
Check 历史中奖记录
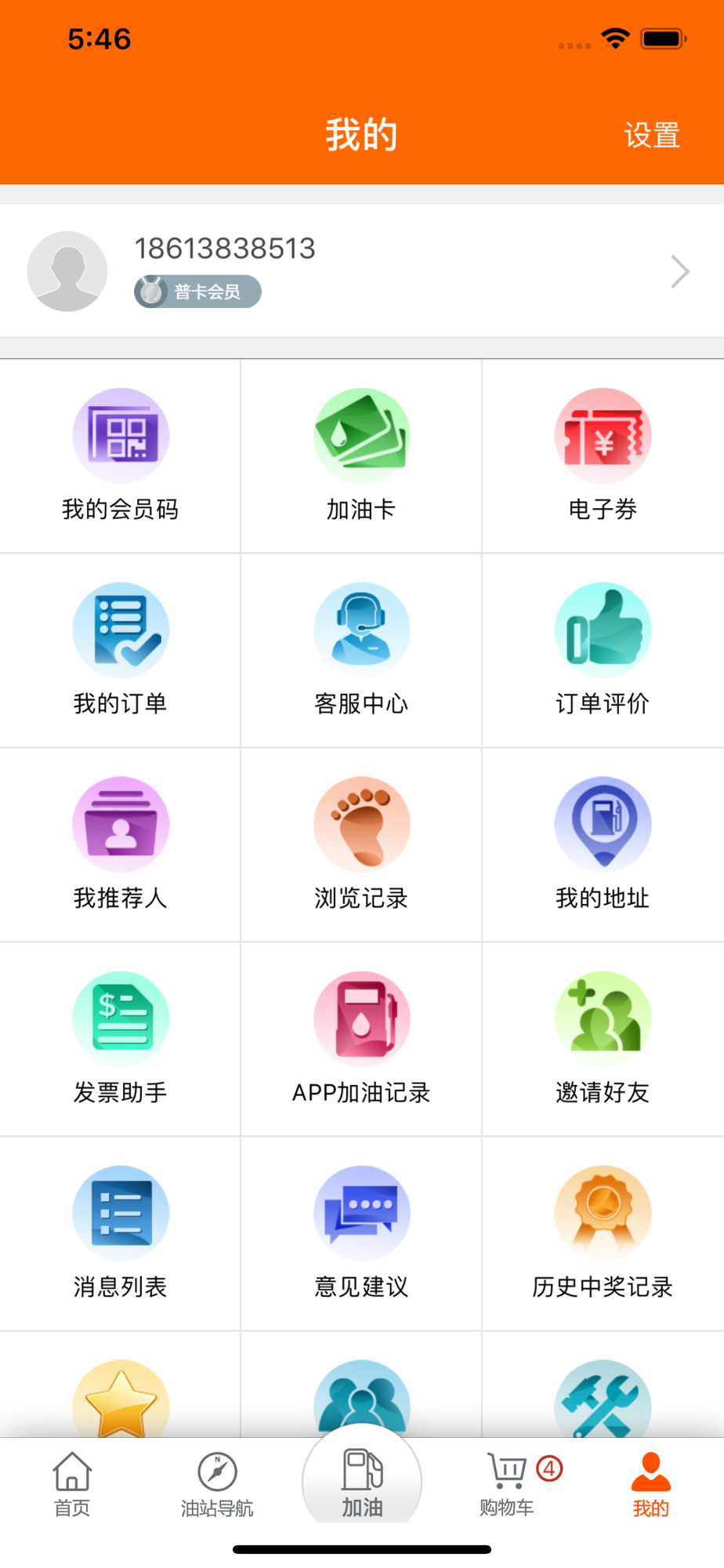pos(603,1233)
